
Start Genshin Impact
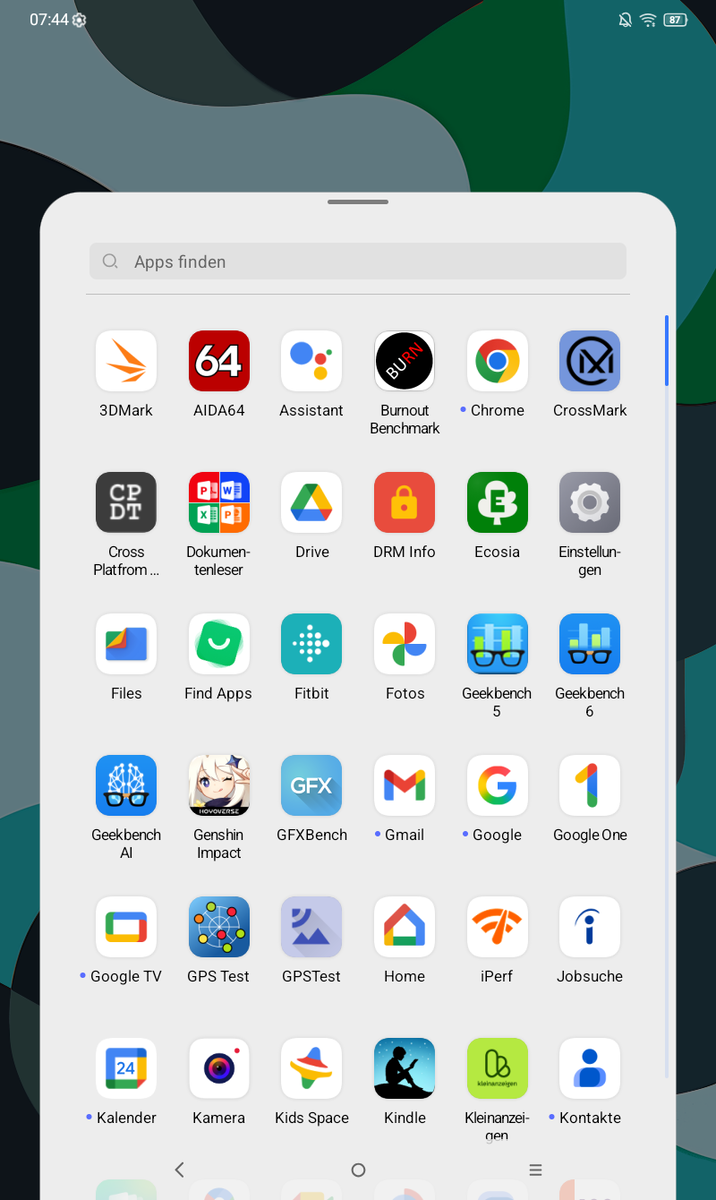[219, 785]
